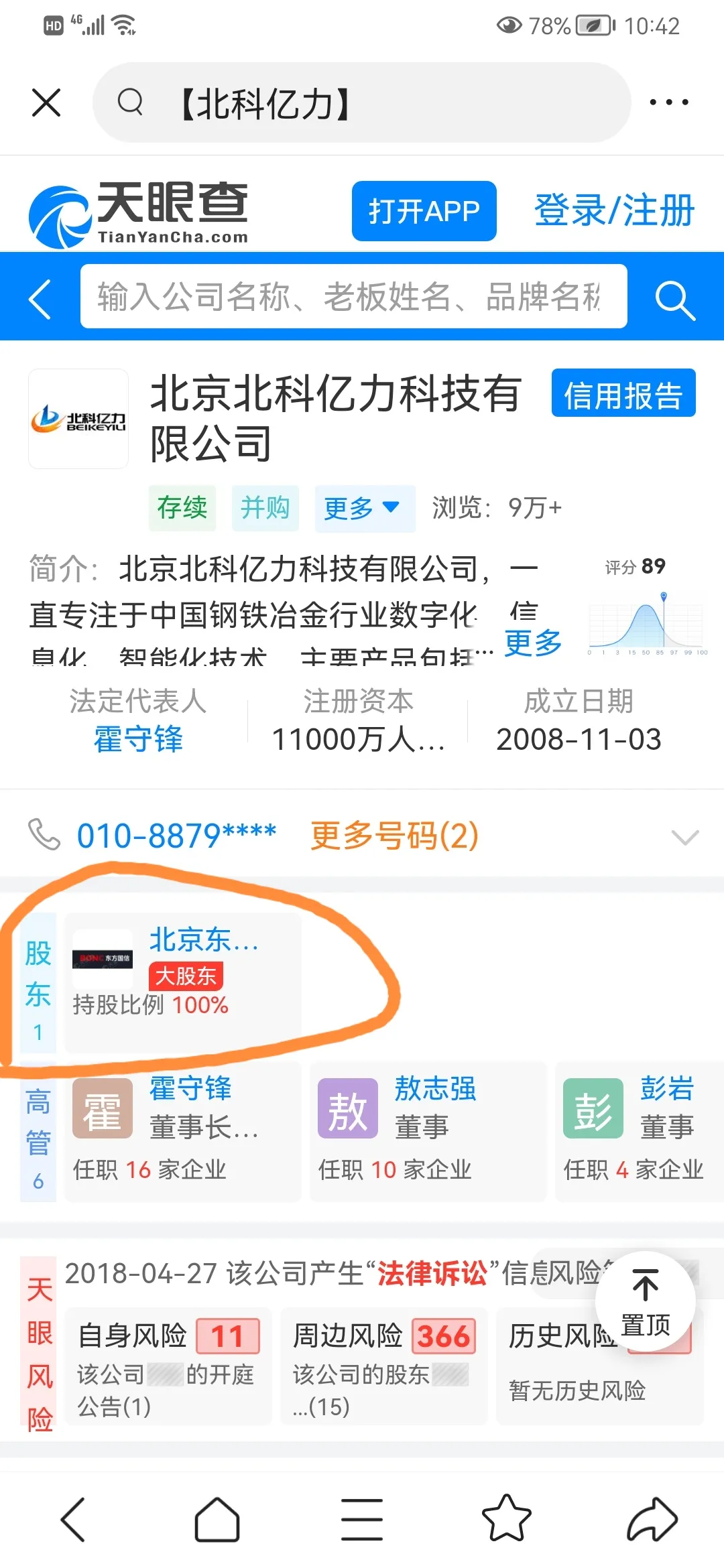
Task: Open executive 彭岩's card
Action: (640, 1132)
